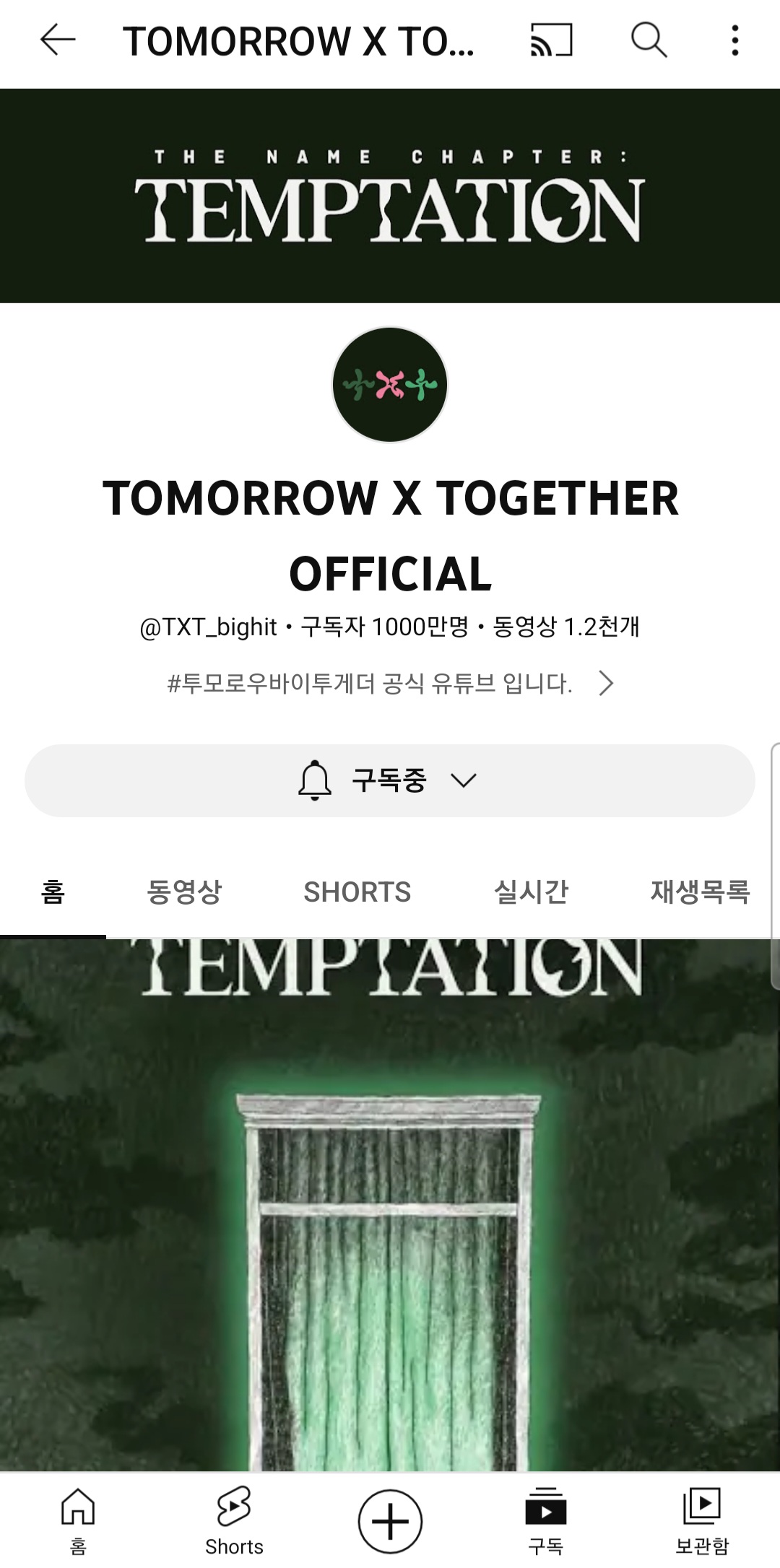Viewport: 780px width, 1568px height.
Task: Open the three-dot overflow menu
Action: point(734,40)
